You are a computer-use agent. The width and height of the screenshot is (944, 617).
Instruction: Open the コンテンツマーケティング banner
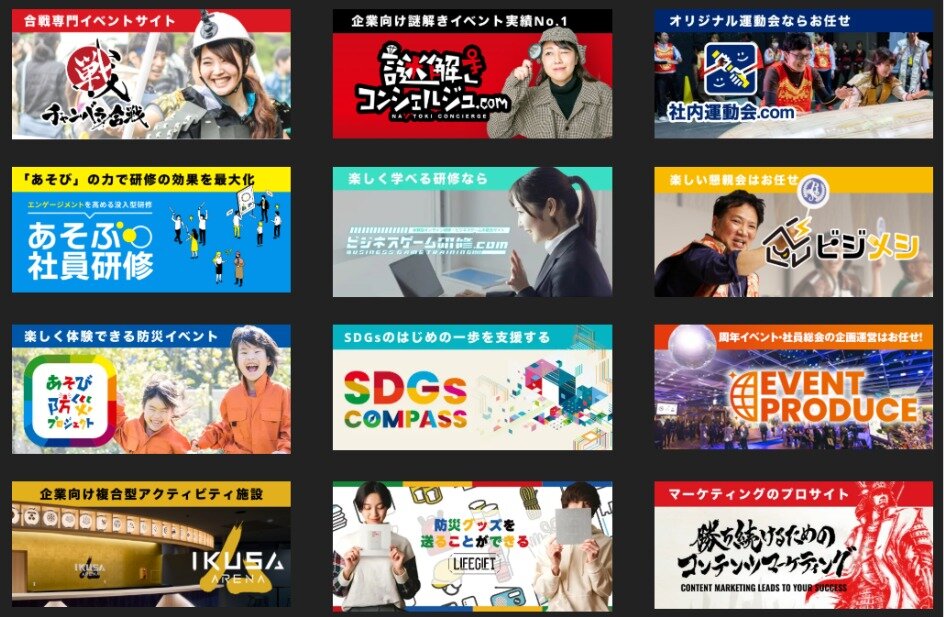pyautogui.click(x=793, y=546)
